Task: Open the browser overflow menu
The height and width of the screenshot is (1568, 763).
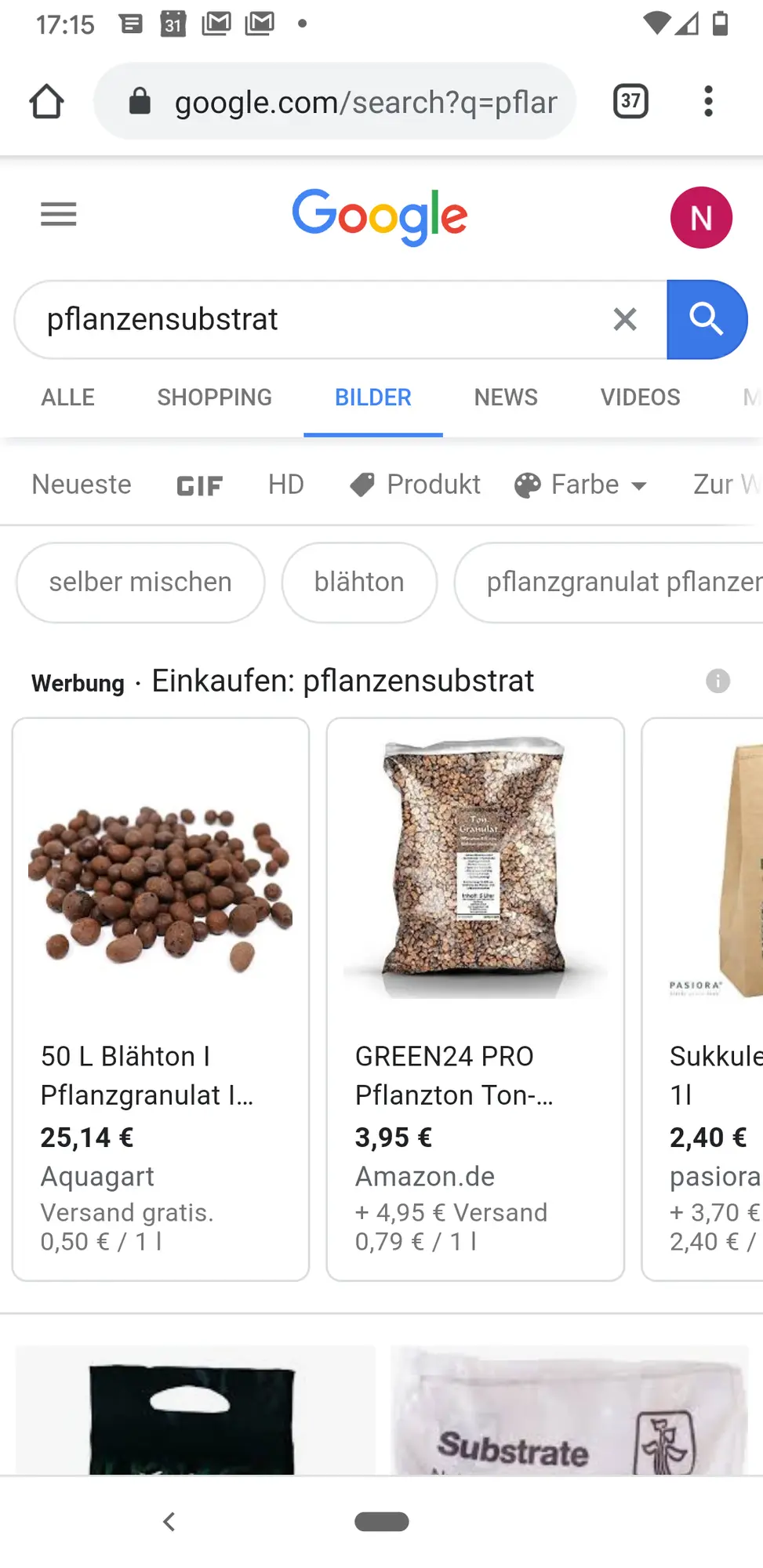Action: [x=708, y=101]
